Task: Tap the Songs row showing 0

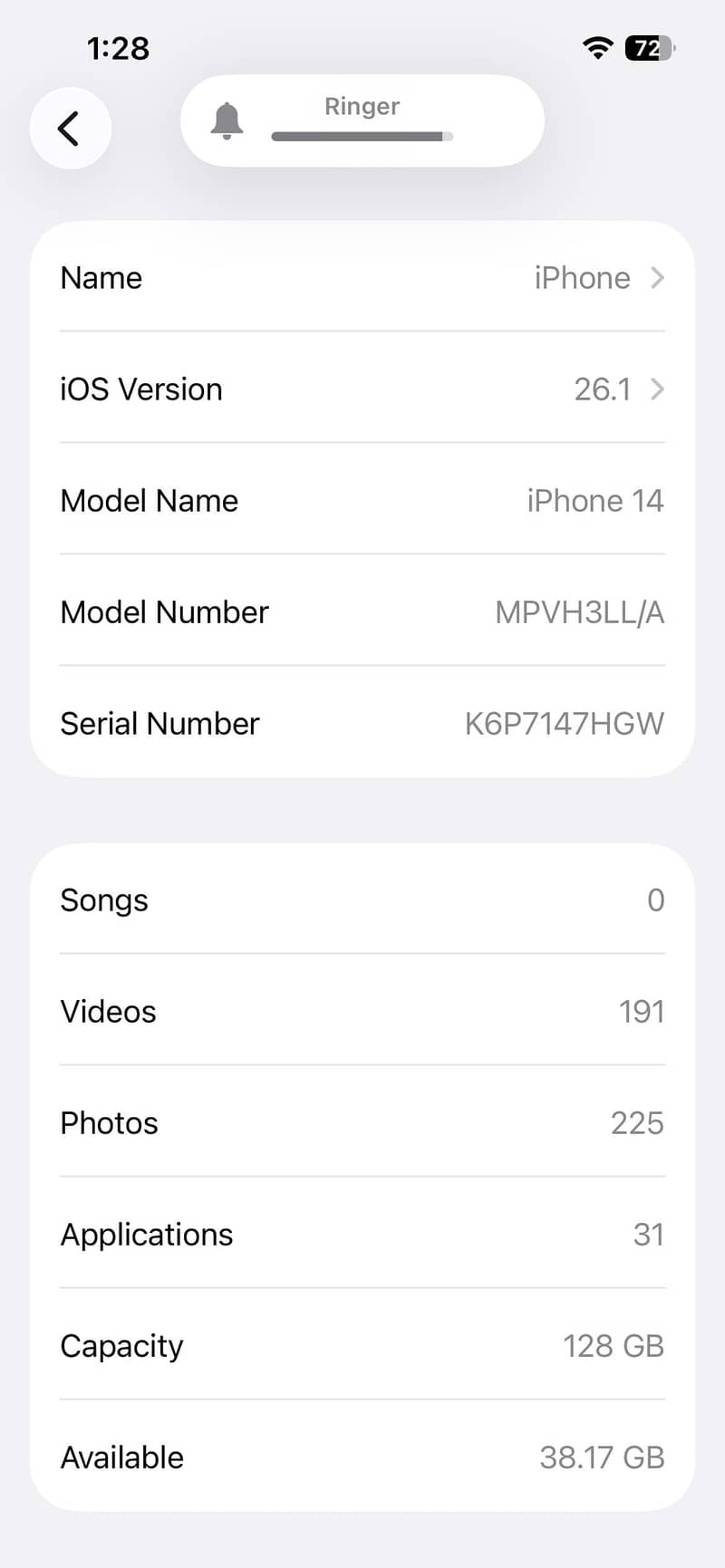Action: tap(362, 900)
